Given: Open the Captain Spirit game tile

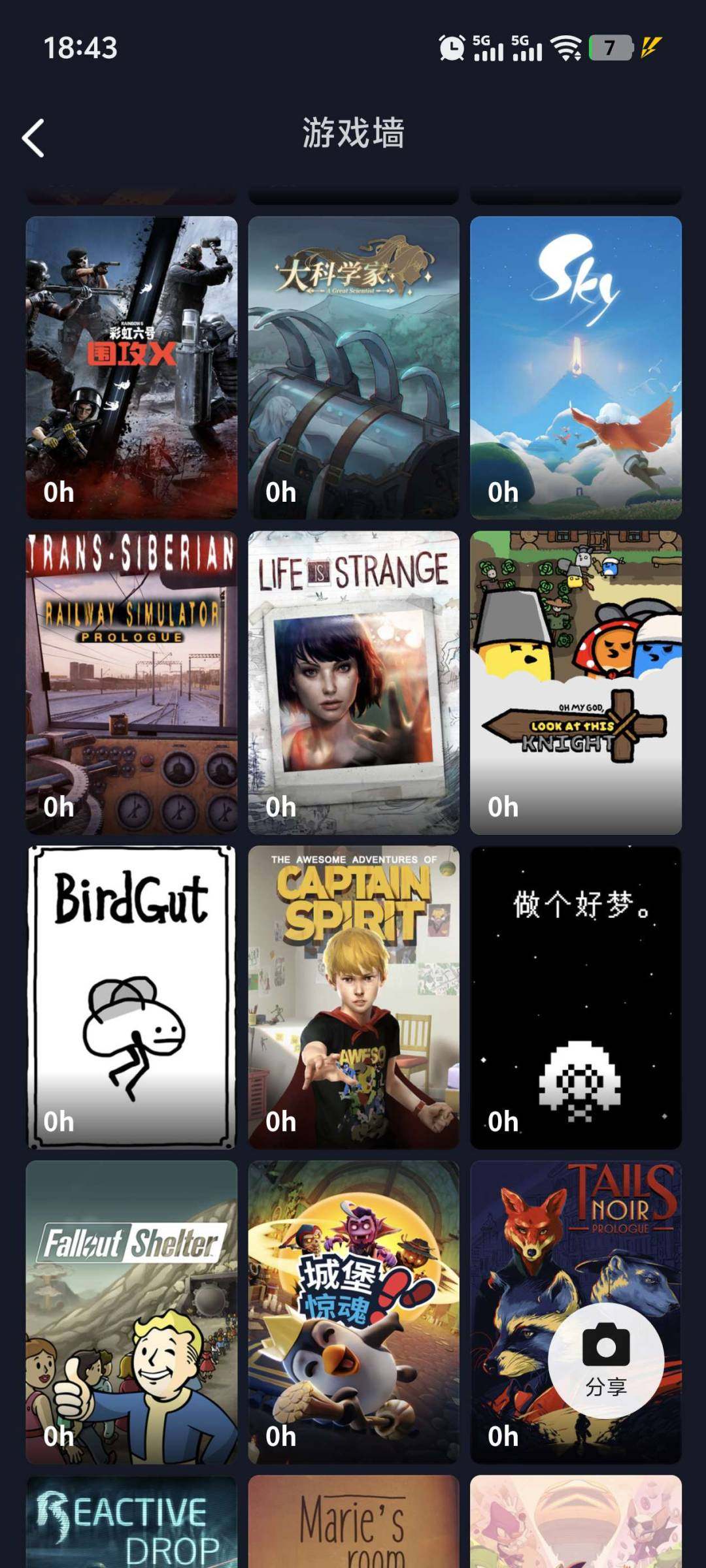Looking at the screenshot, I should [x=354, y=997].
